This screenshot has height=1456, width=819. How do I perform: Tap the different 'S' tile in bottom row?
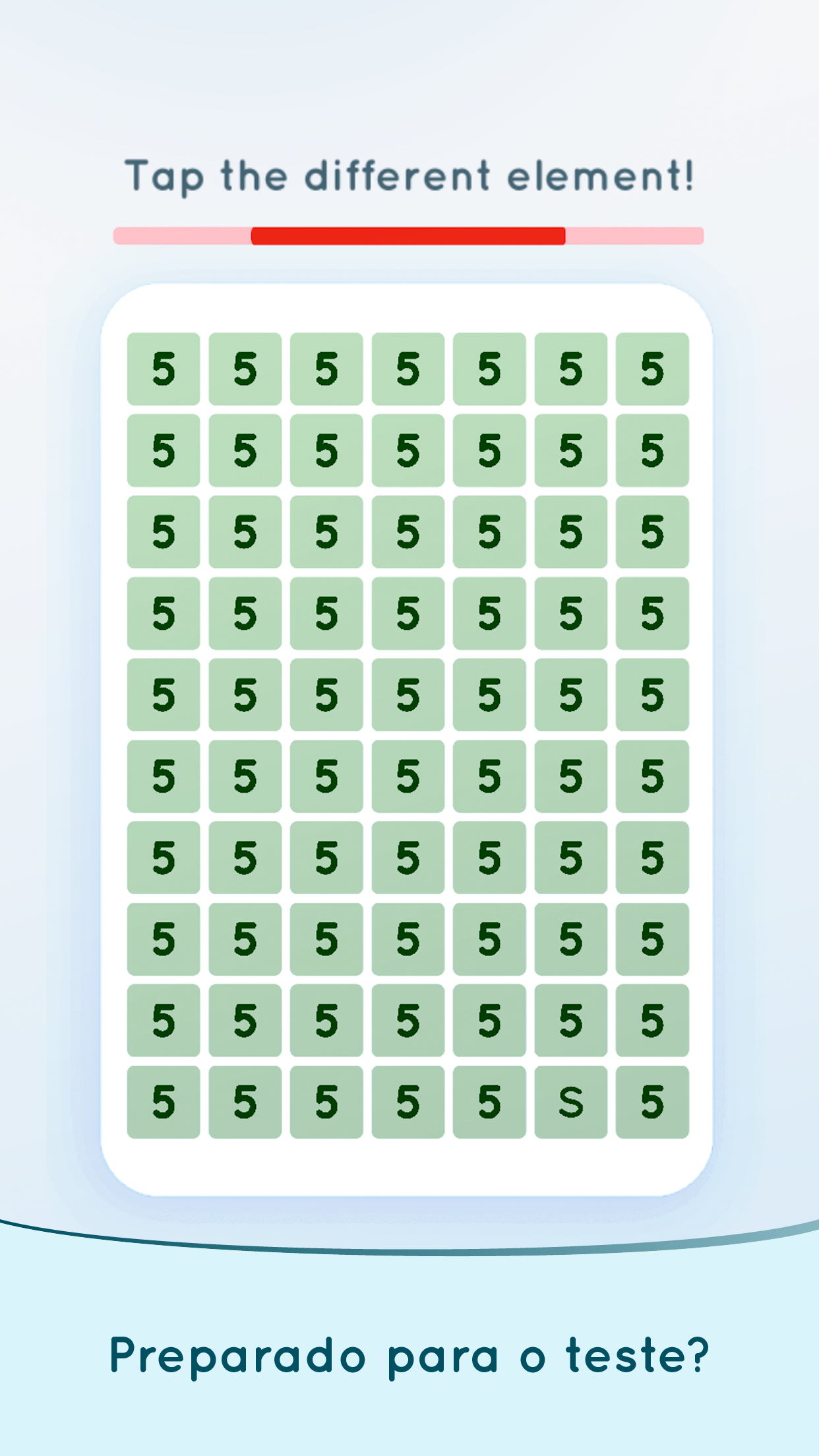pyautogui.click(x=570, y=1101)
